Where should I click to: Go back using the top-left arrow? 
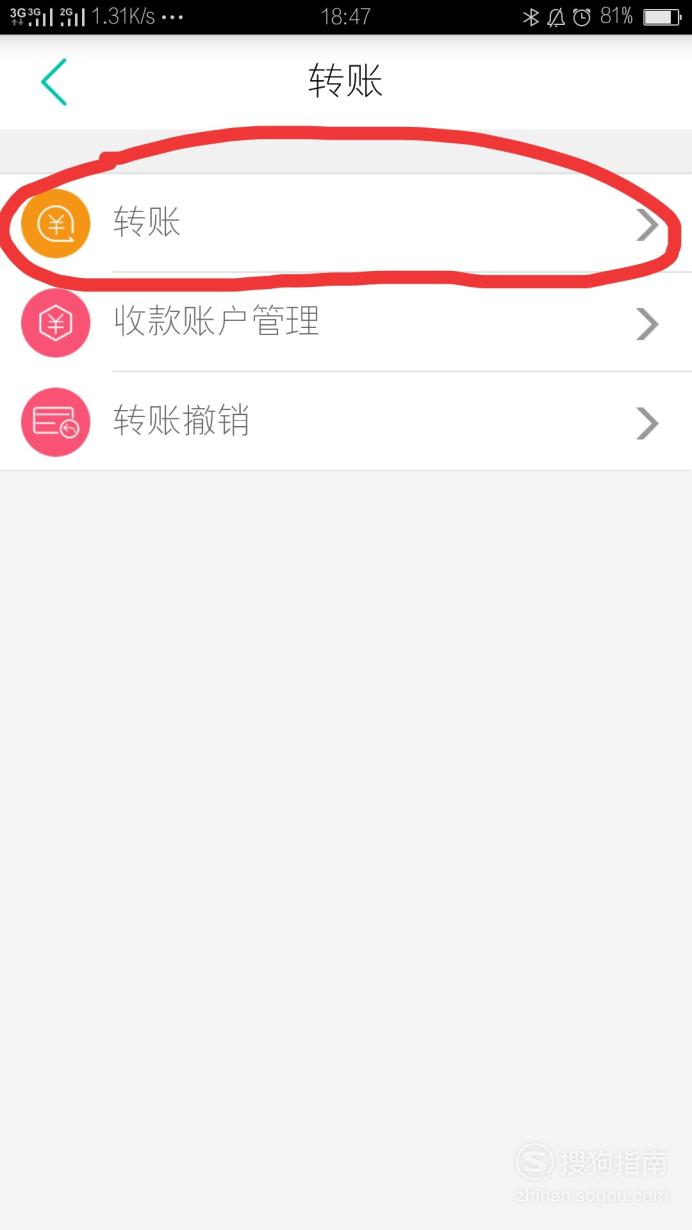point(54,82)
